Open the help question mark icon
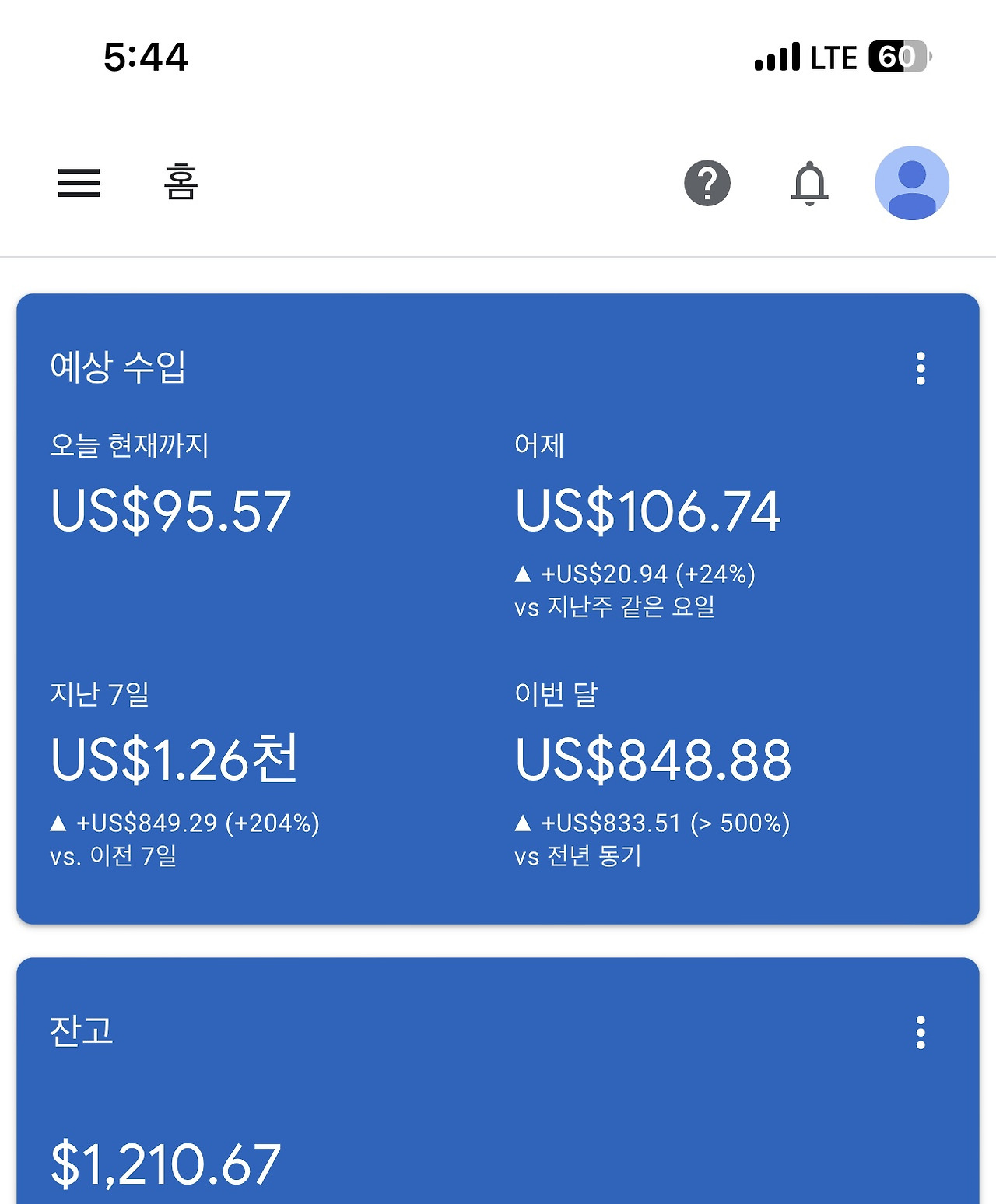 (707, 184)
